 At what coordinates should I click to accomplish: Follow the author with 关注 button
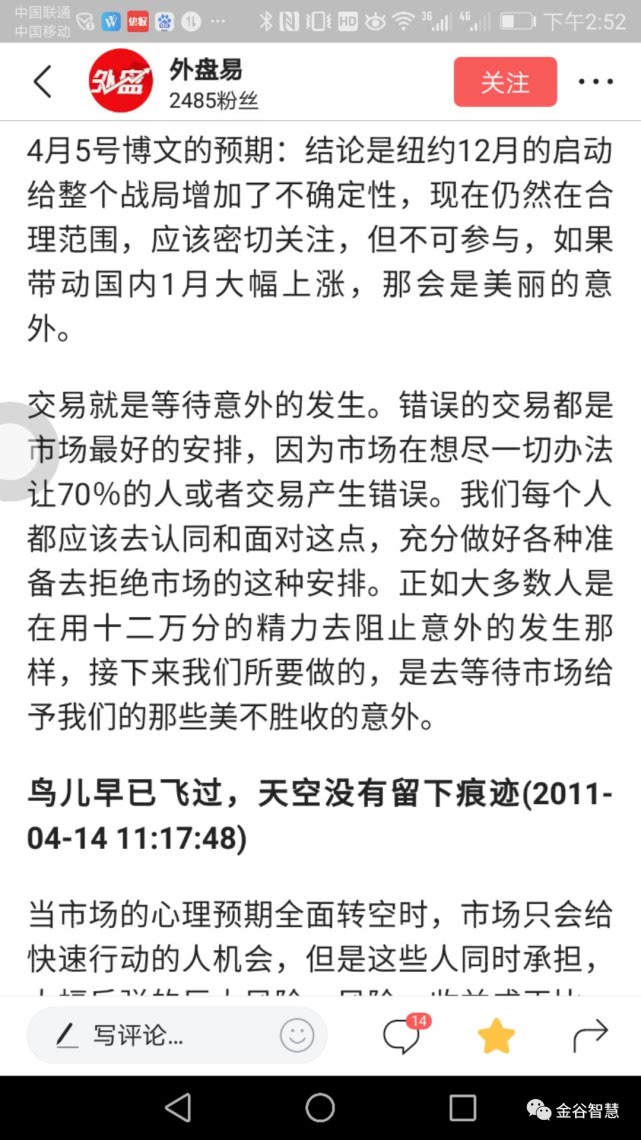505,82
